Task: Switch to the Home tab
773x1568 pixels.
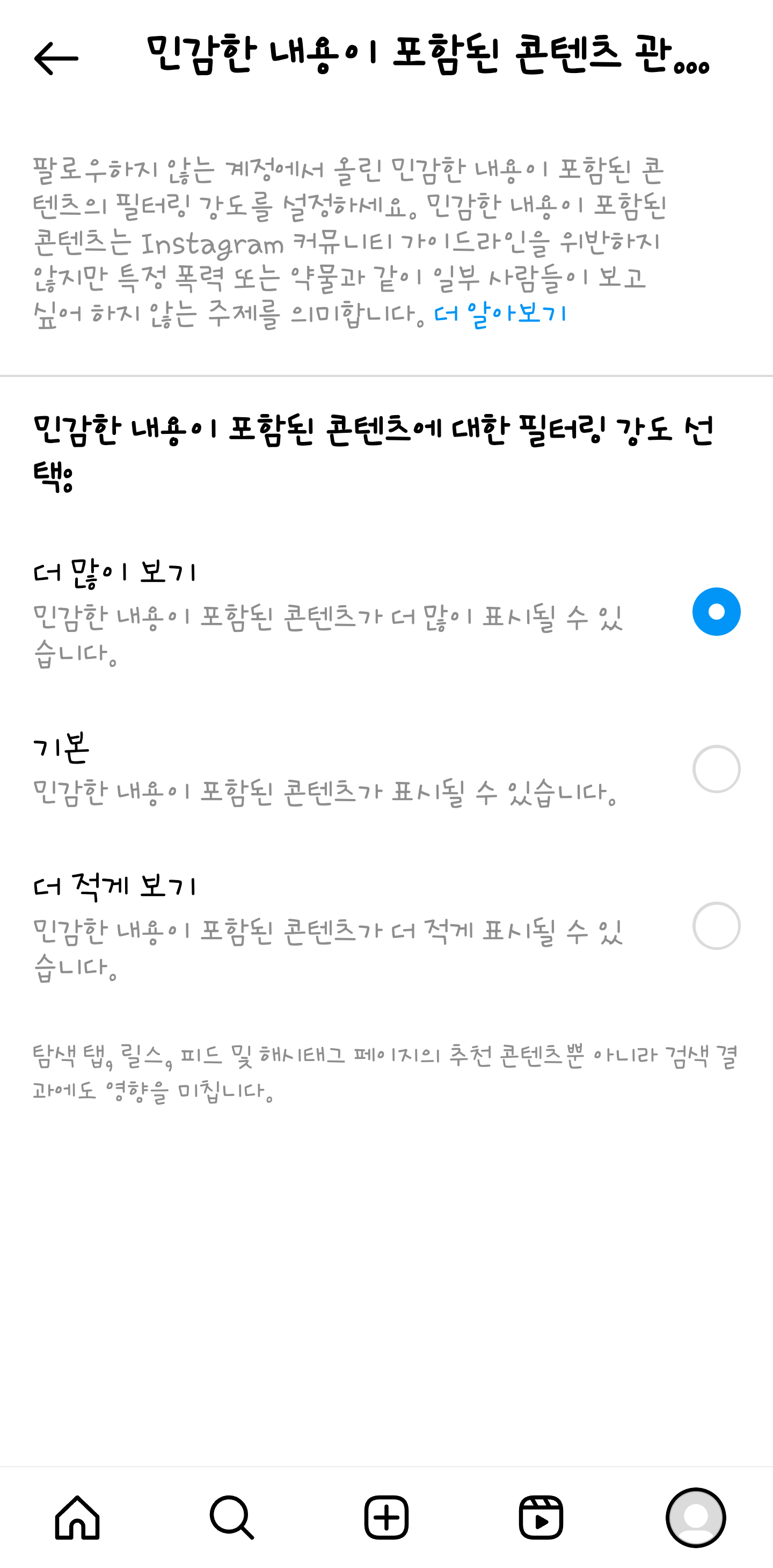Action: click(x=77, y=1518)
